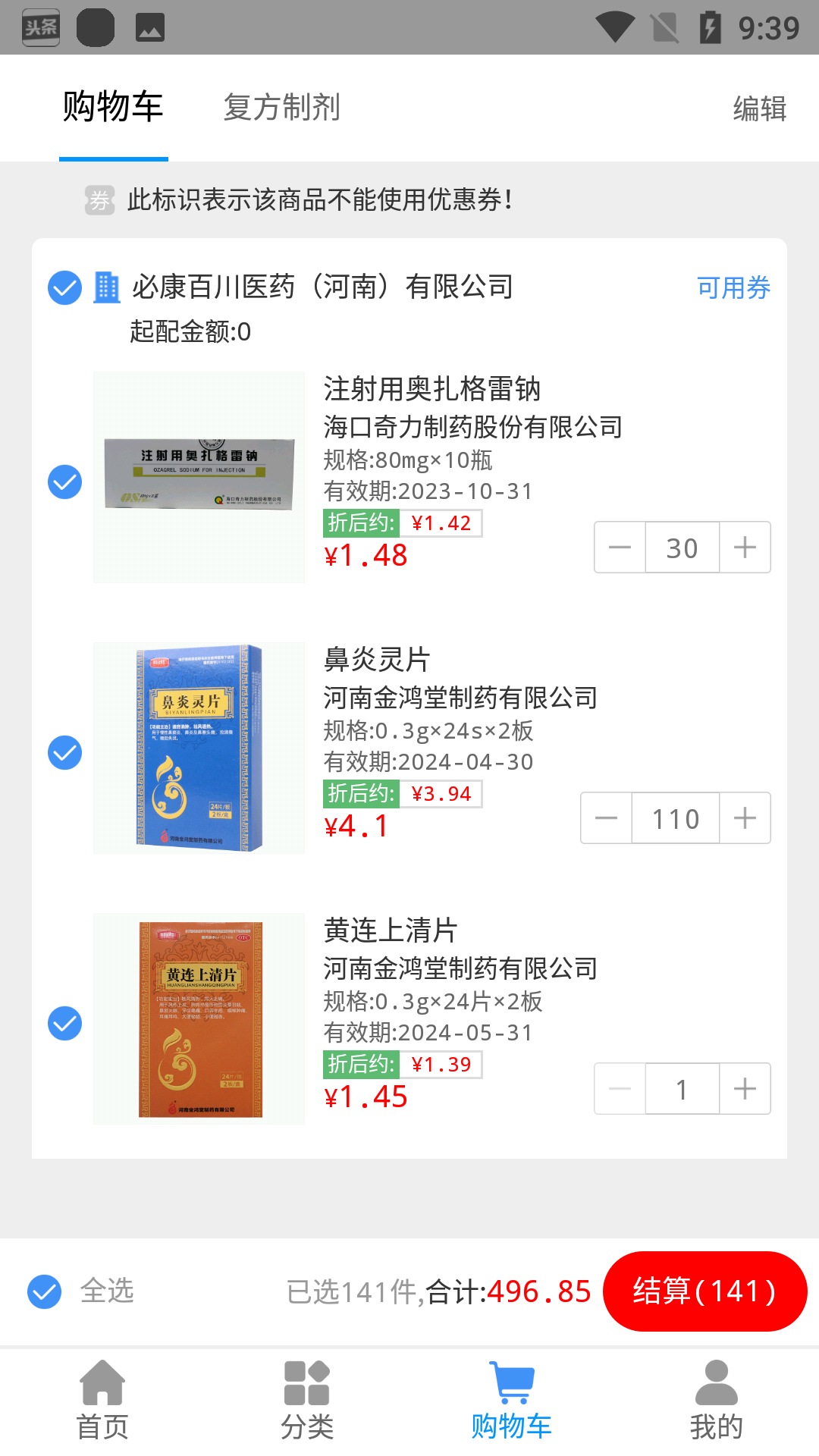View 注射用奥扎格雷钠 product image
Viewport: 819px width, 1456px height.
tap(199, 477)
